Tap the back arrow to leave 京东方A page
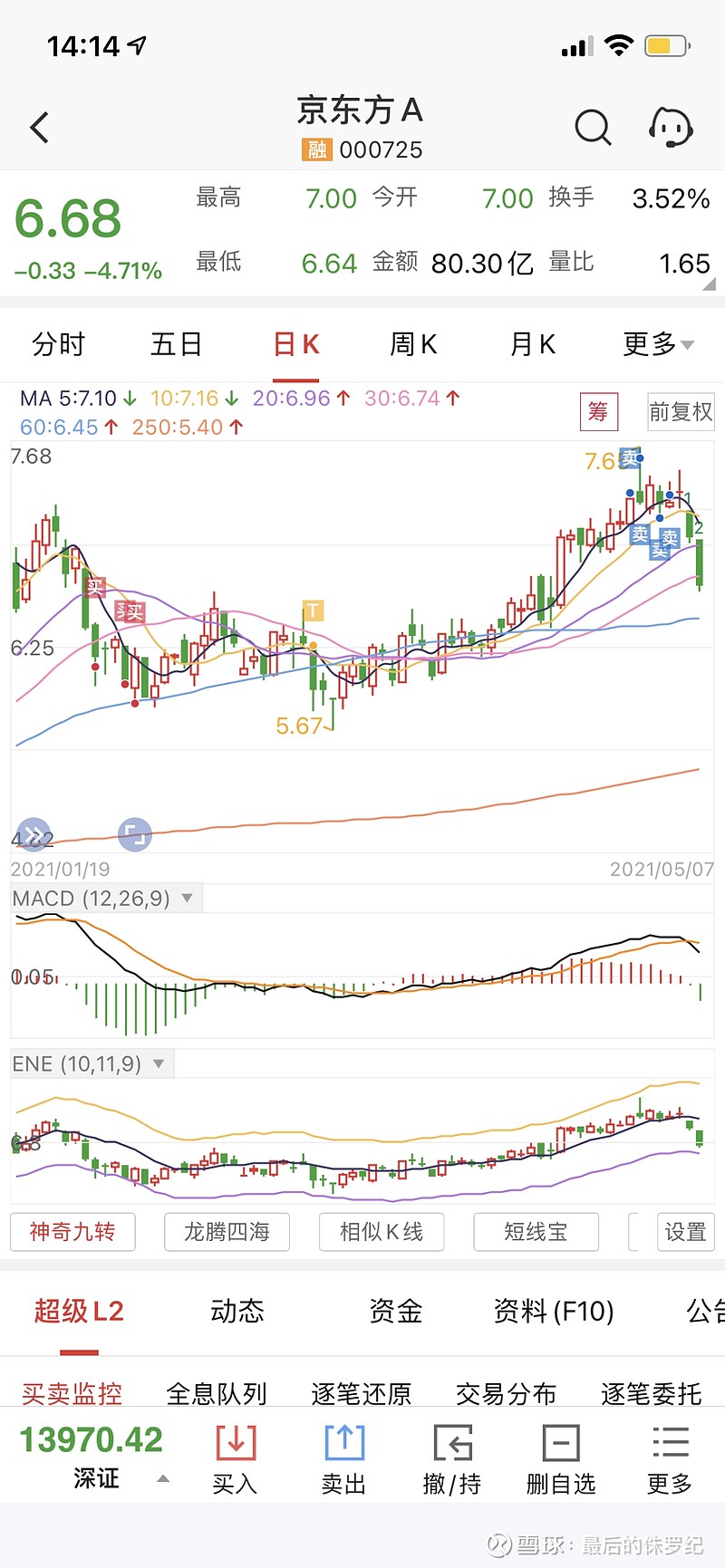Screen dimensions: 725x1568 click(x=38, y=127)
